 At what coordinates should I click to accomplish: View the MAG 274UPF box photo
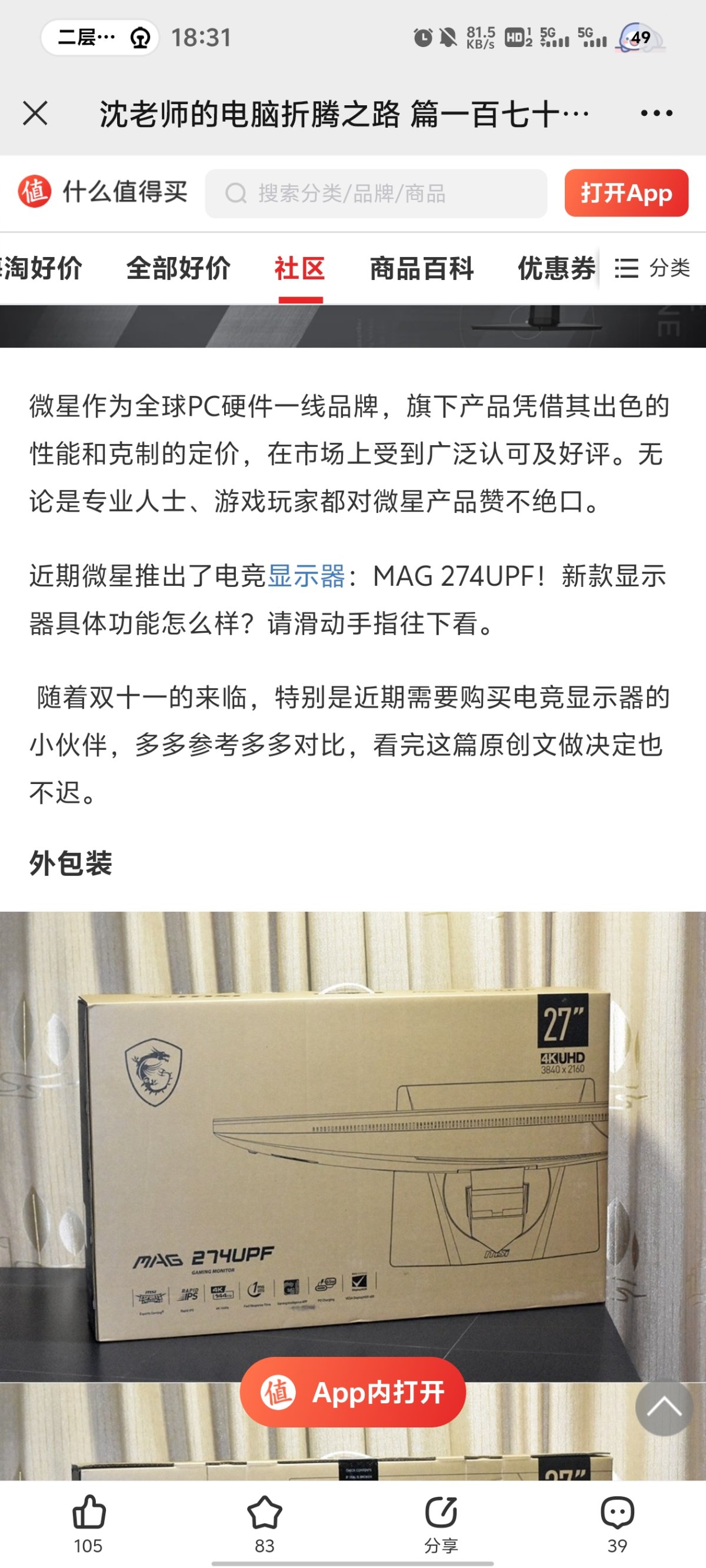tap(352, 1145)
